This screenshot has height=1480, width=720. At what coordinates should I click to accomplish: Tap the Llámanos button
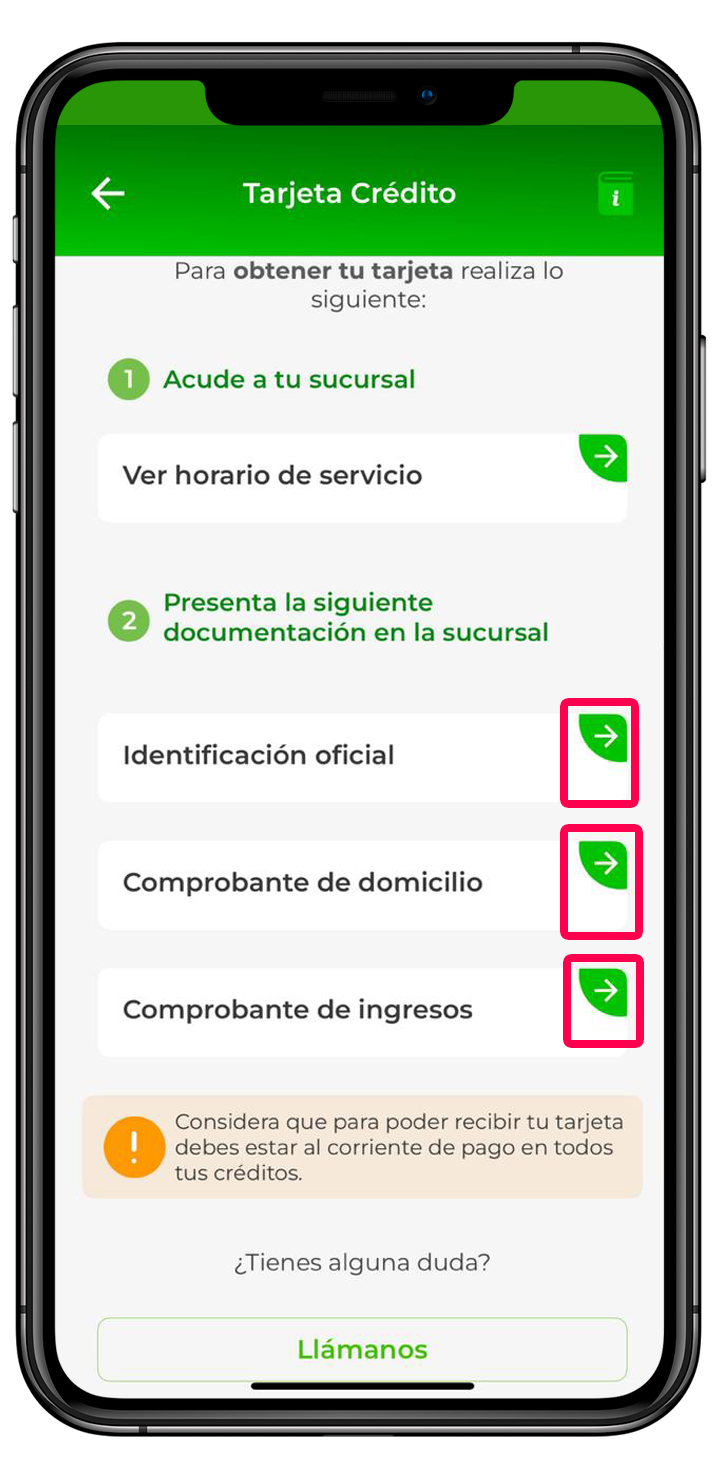(x=362, y=1350)
